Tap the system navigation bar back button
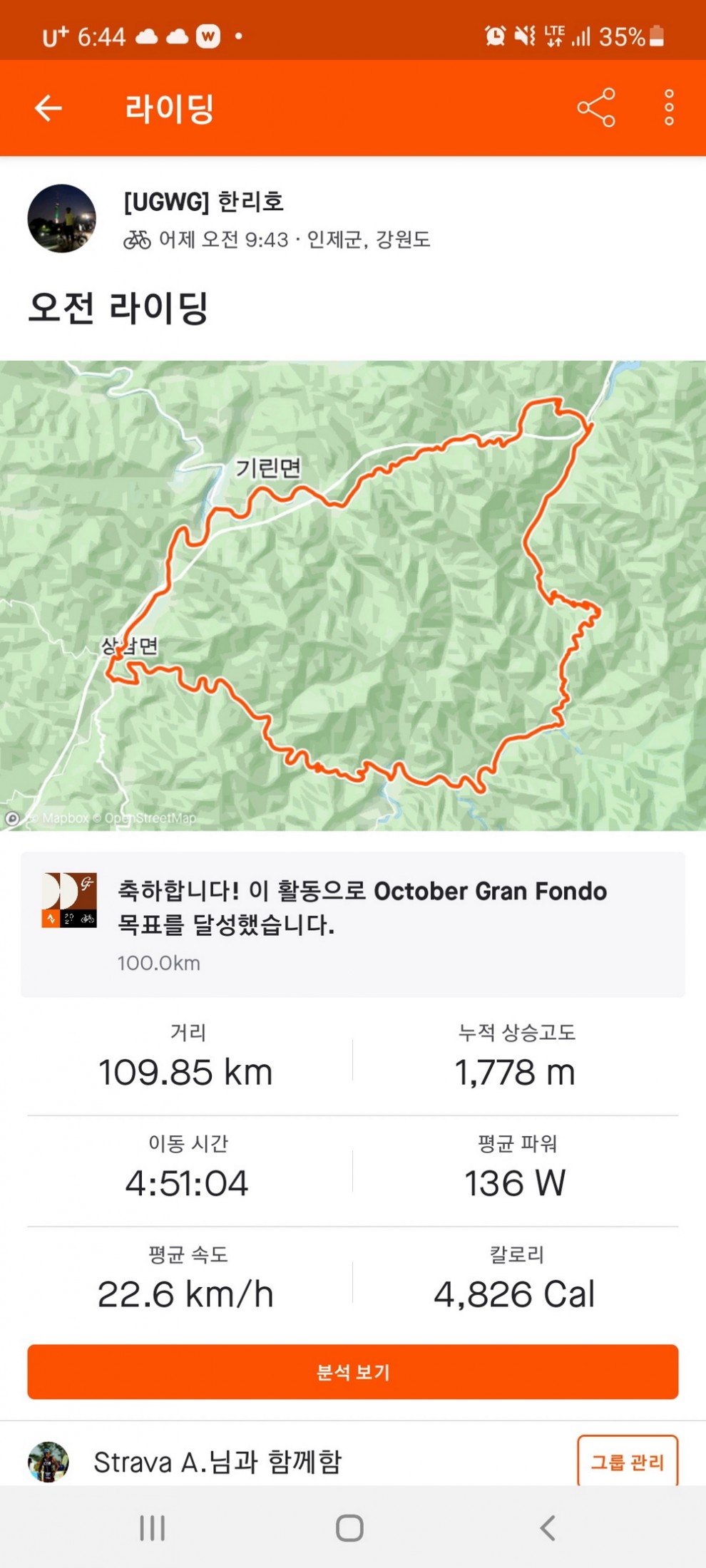The width and height of the screenshot is (706, 1568). [548, 1528]
